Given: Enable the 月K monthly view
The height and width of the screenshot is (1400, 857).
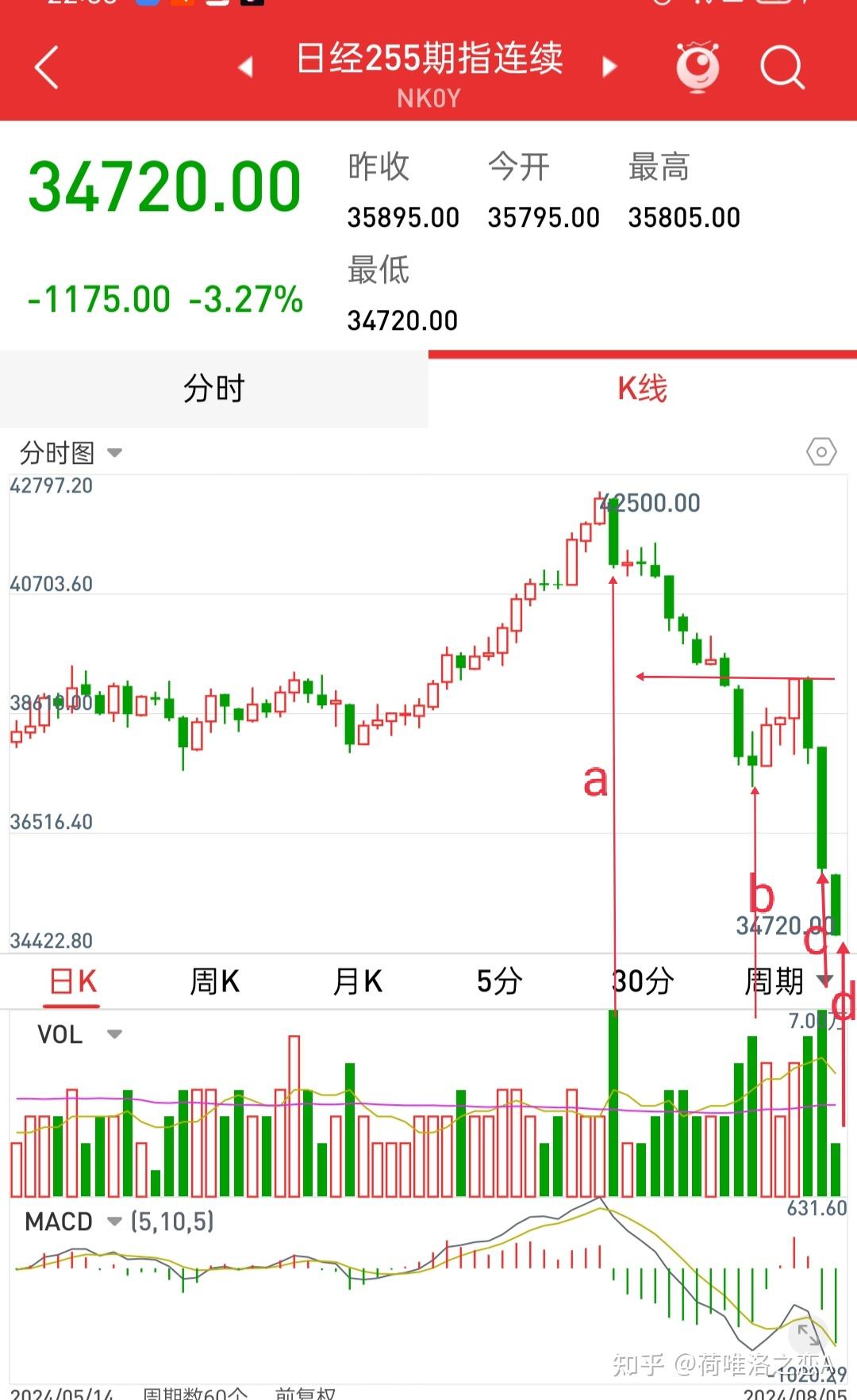Looking at the screenshot, I should (355, 980).
